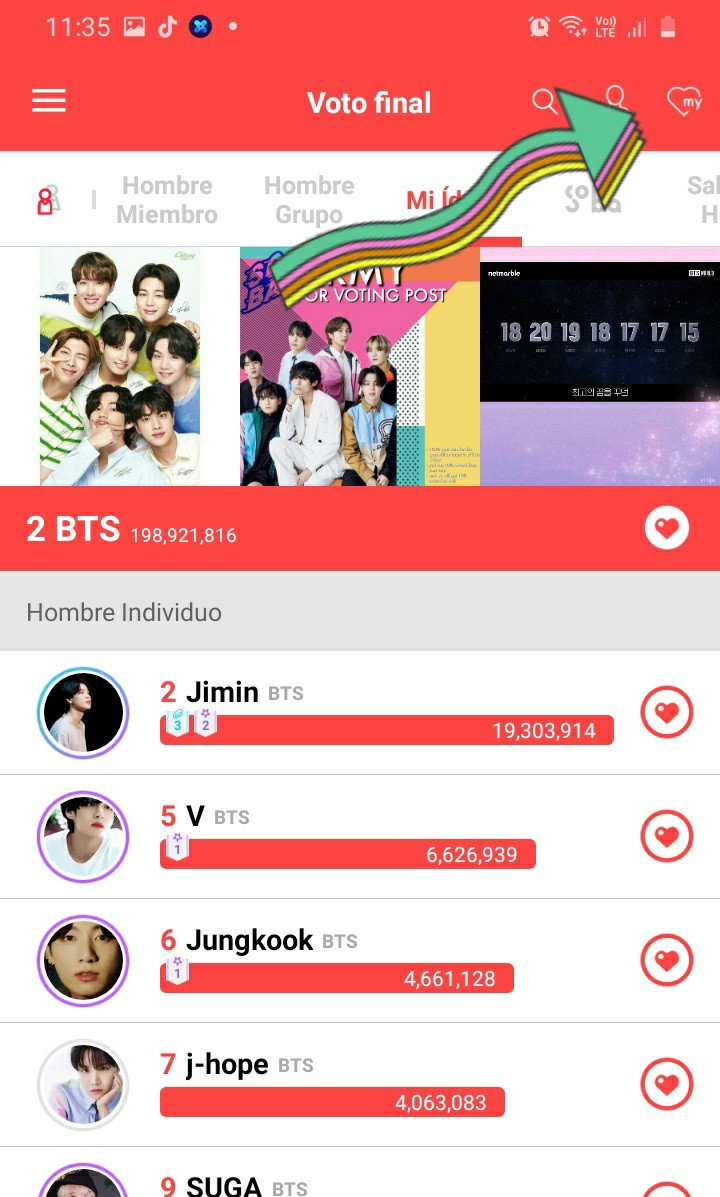Open the Netmarble countdown banner image

click(x=600, y=366)
